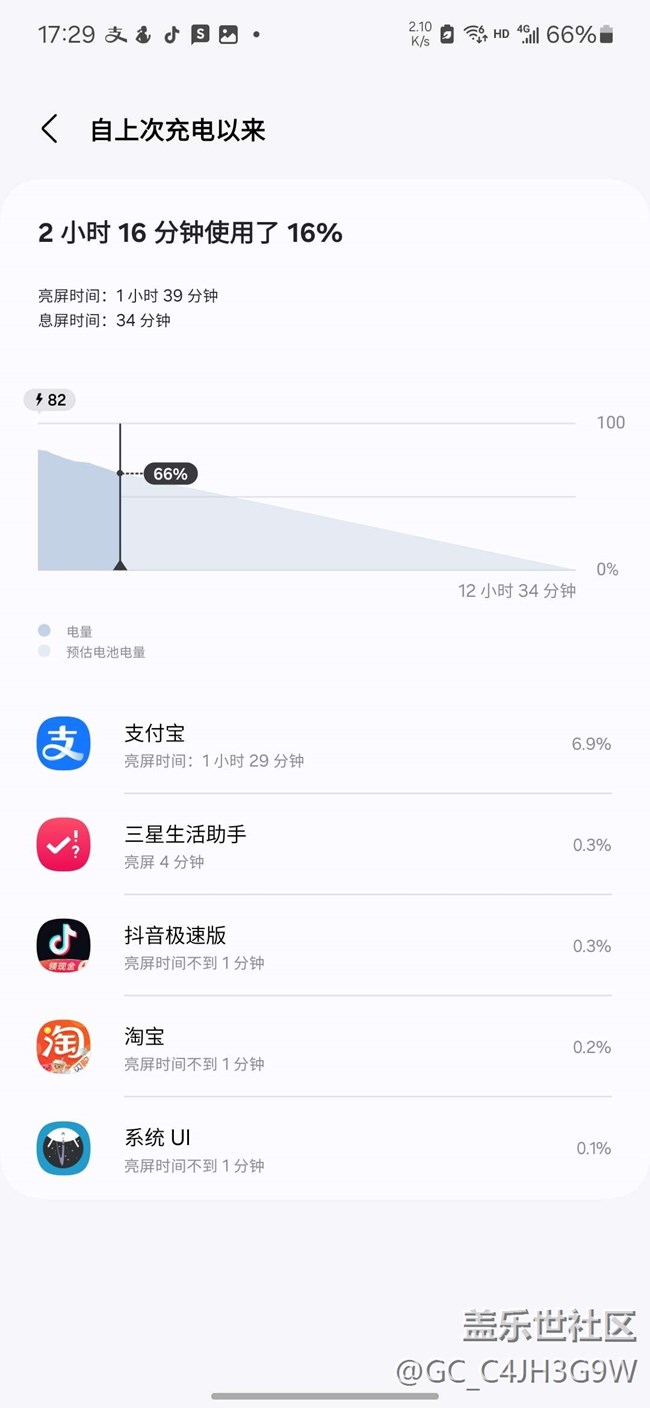Image resolution: width=650 pixels, height=1408 pixels.
Task: Select the 系统 UI usage entry
Action: click(x=325, y=1148)
